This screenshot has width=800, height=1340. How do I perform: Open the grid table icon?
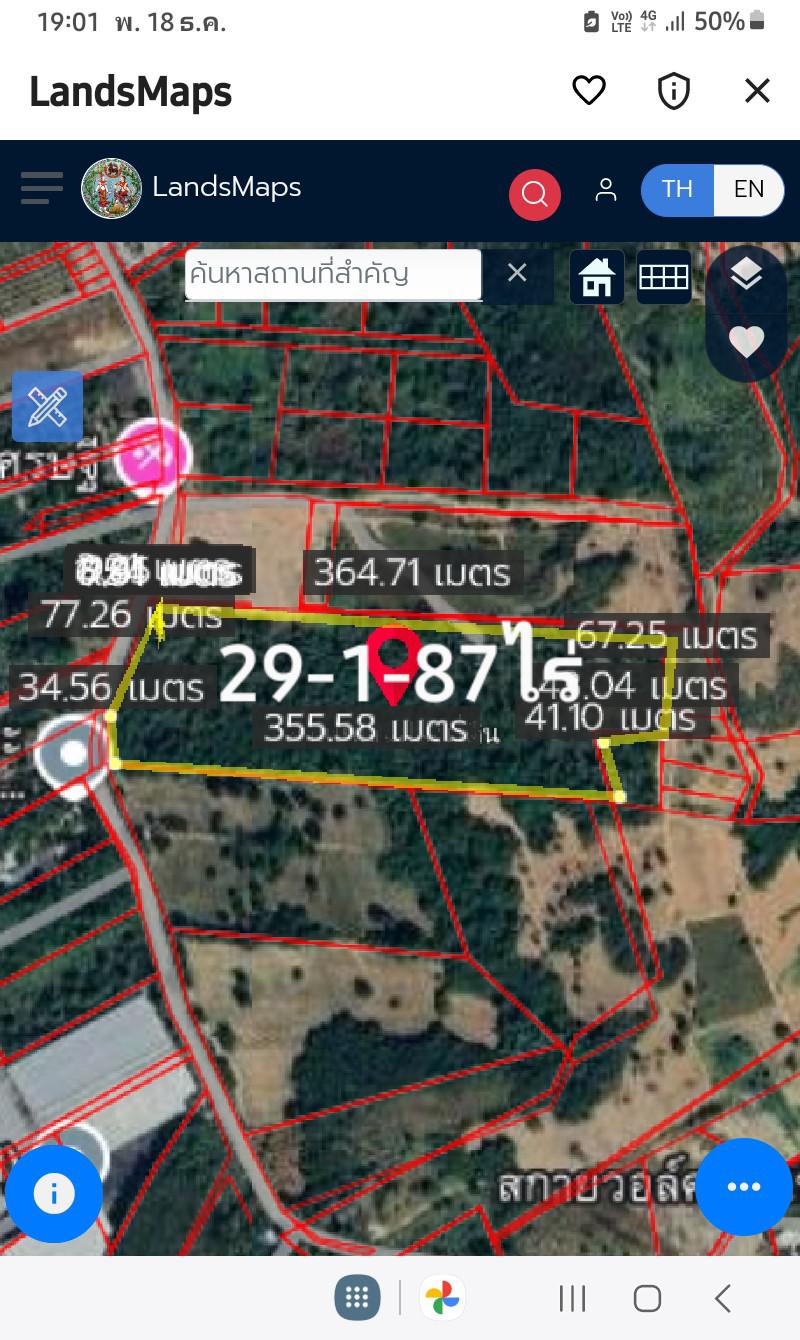point(664,277)
